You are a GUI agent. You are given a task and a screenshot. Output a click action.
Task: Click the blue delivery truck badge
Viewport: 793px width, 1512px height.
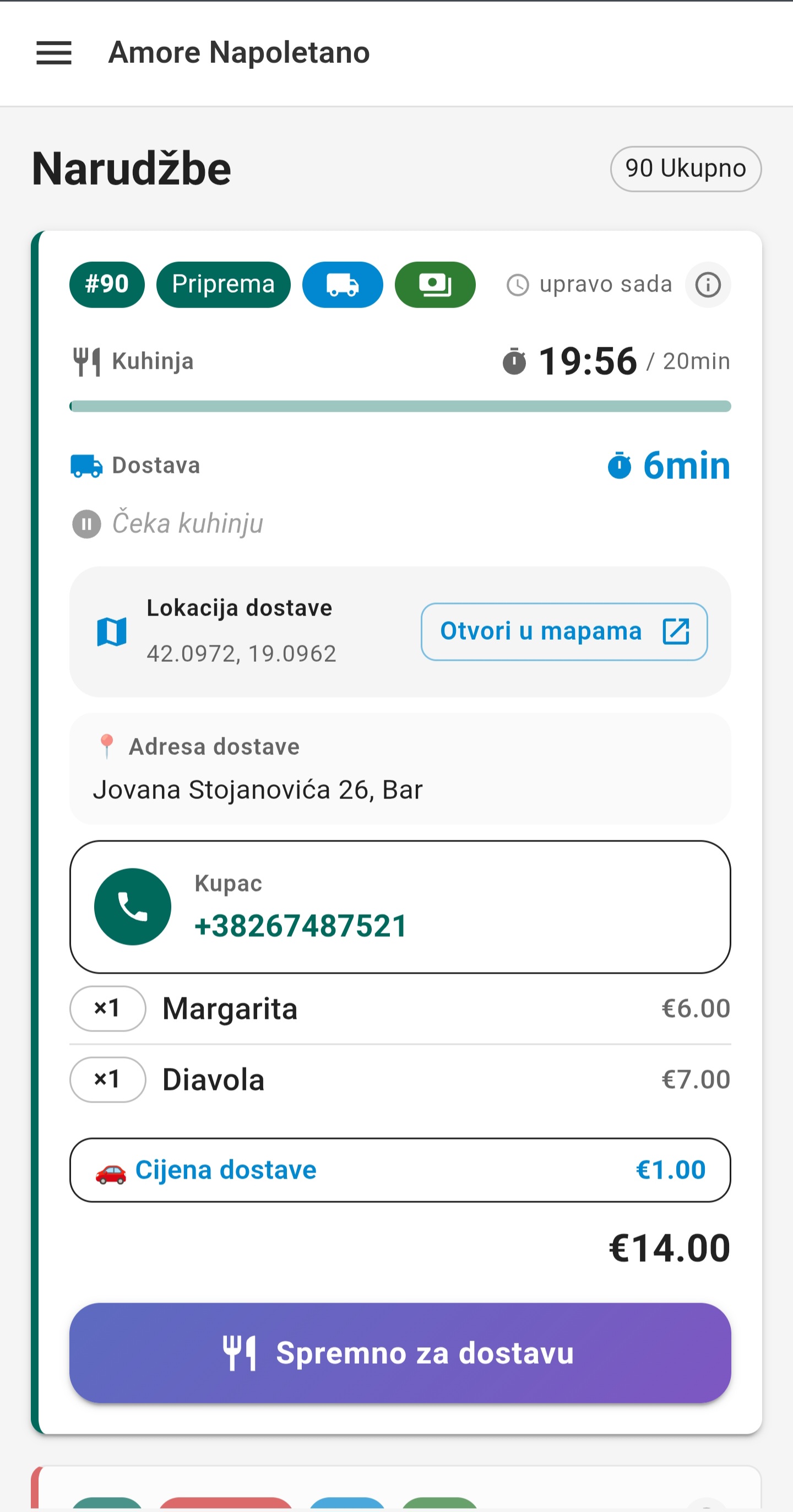pos(343,285)
